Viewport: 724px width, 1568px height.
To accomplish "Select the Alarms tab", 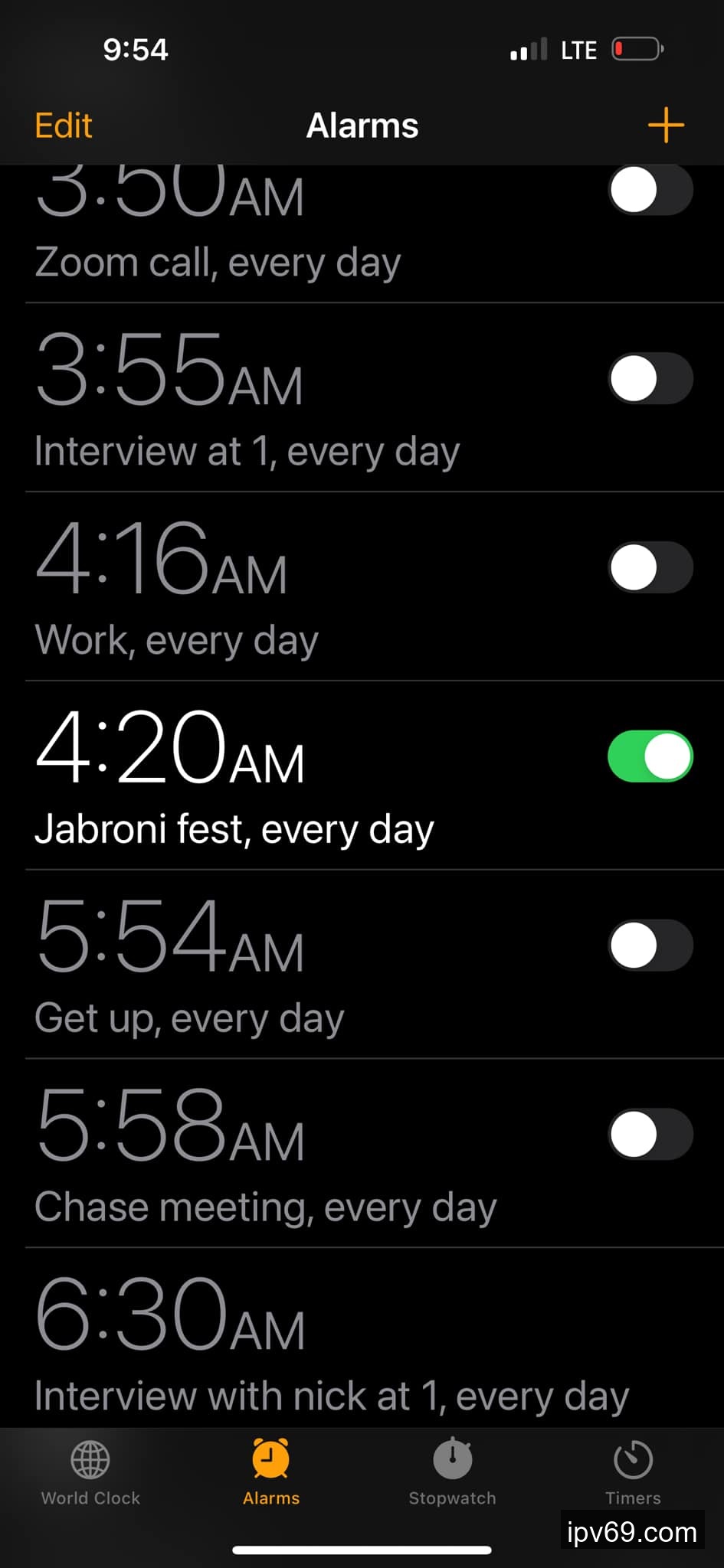I will 271,1472.
